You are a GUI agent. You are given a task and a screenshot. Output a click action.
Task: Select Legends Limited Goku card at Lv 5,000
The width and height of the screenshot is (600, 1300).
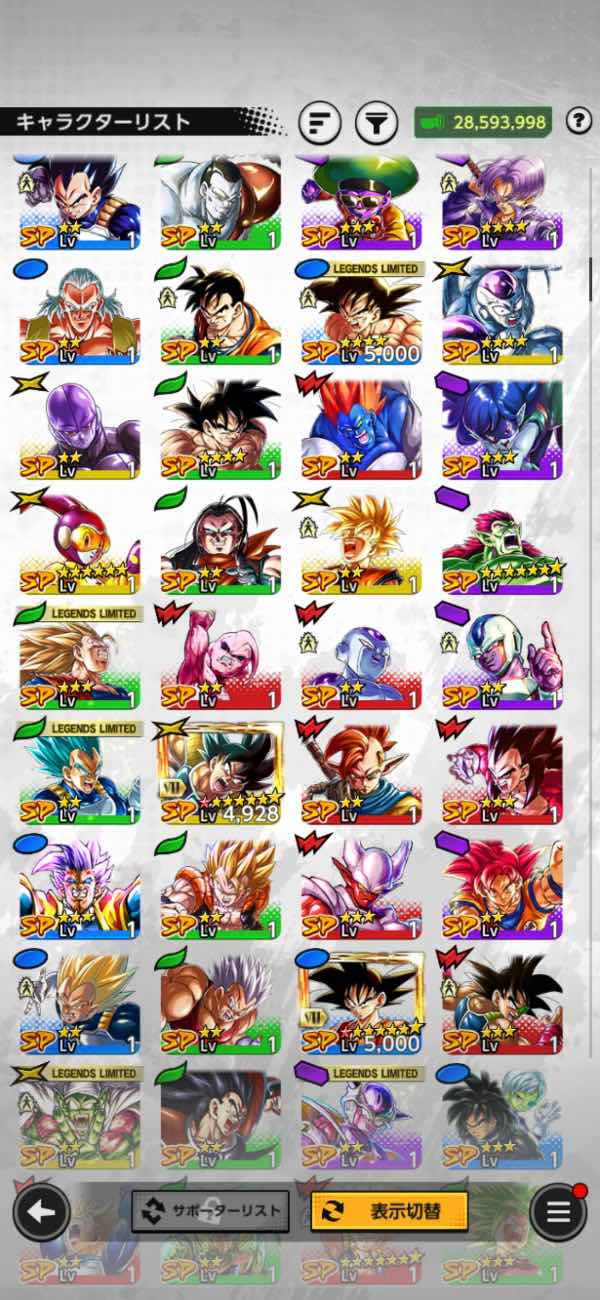click(362, 315)
